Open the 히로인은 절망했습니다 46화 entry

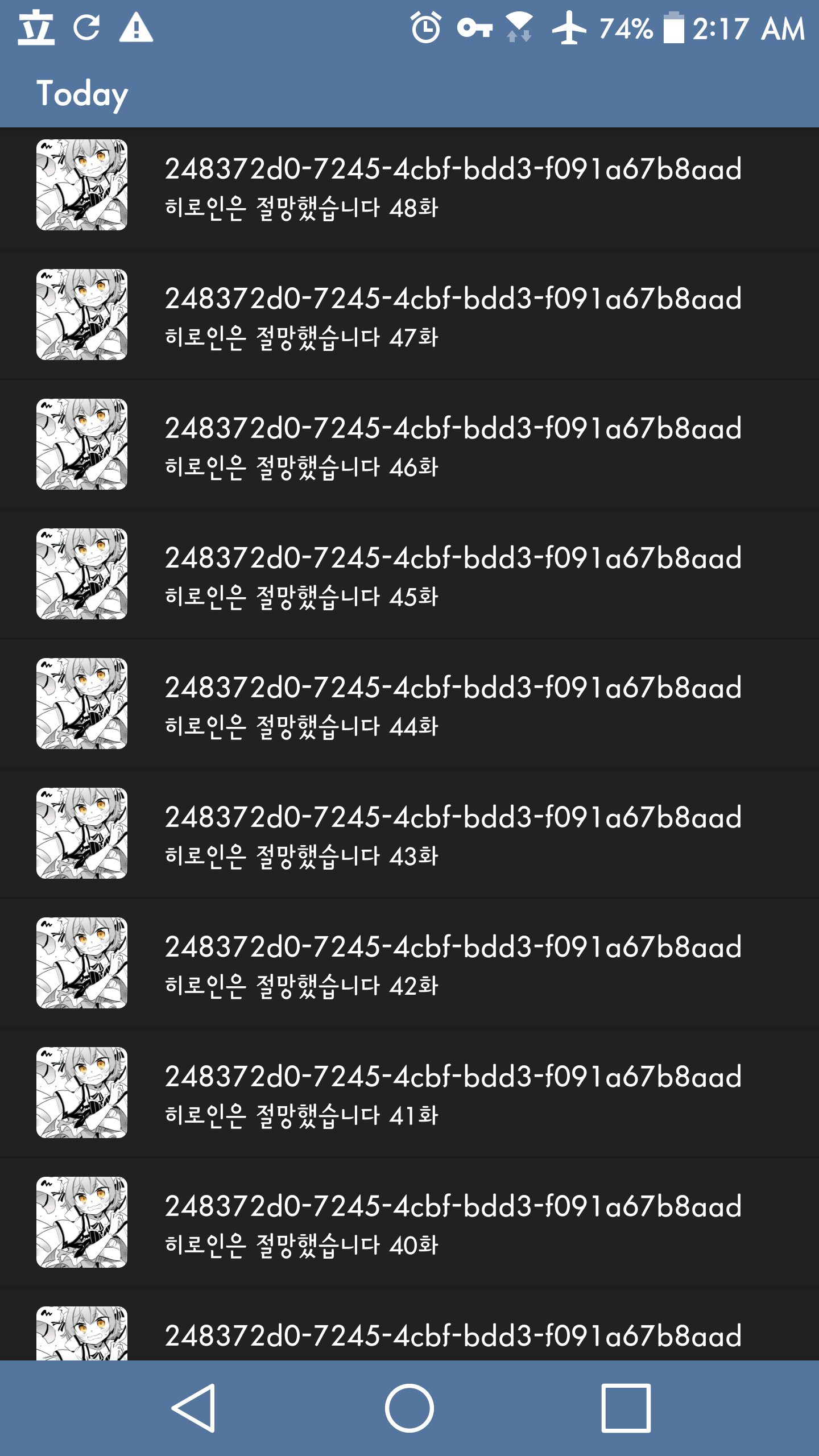(409, 445)
